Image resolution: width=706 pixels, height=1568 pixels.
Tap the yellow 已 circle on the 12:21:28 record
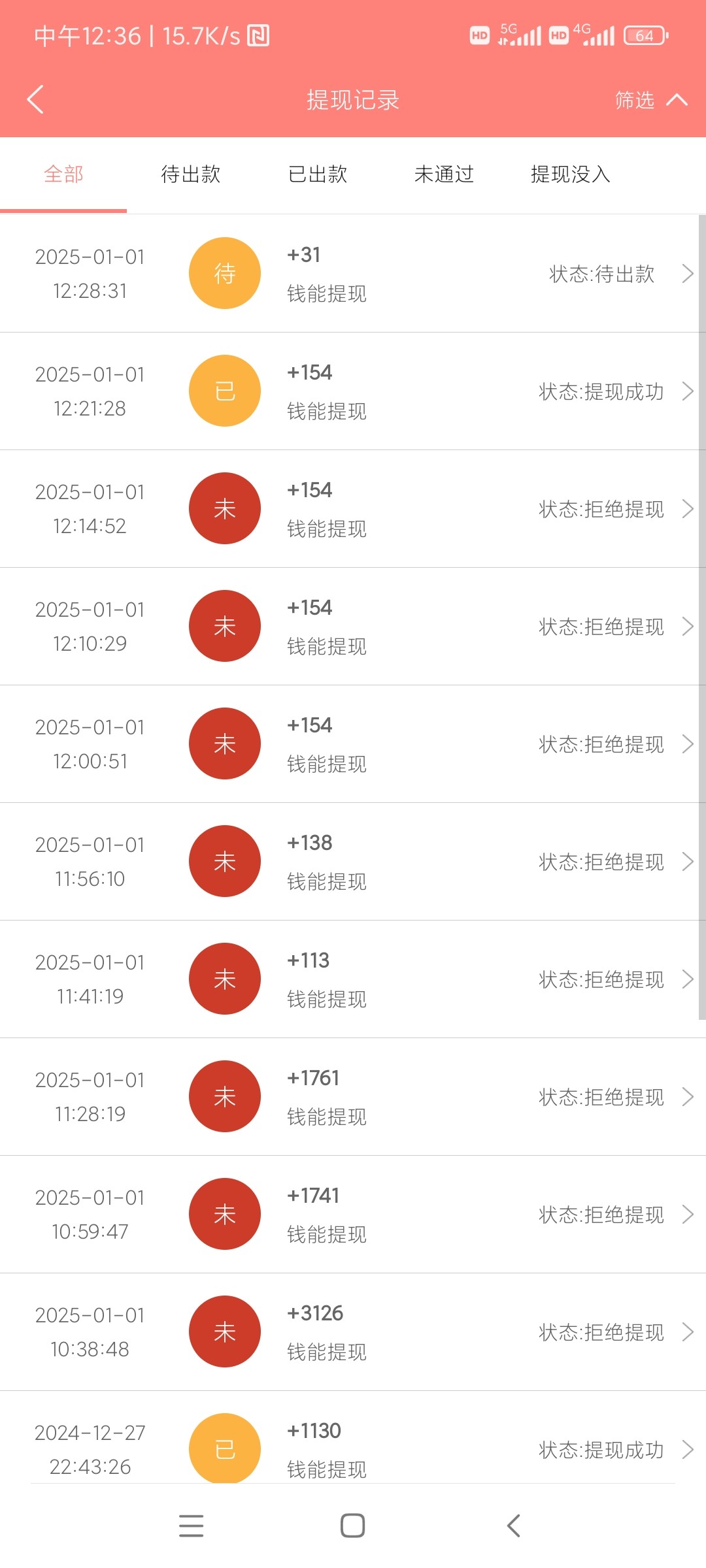(x=224, y=390)
